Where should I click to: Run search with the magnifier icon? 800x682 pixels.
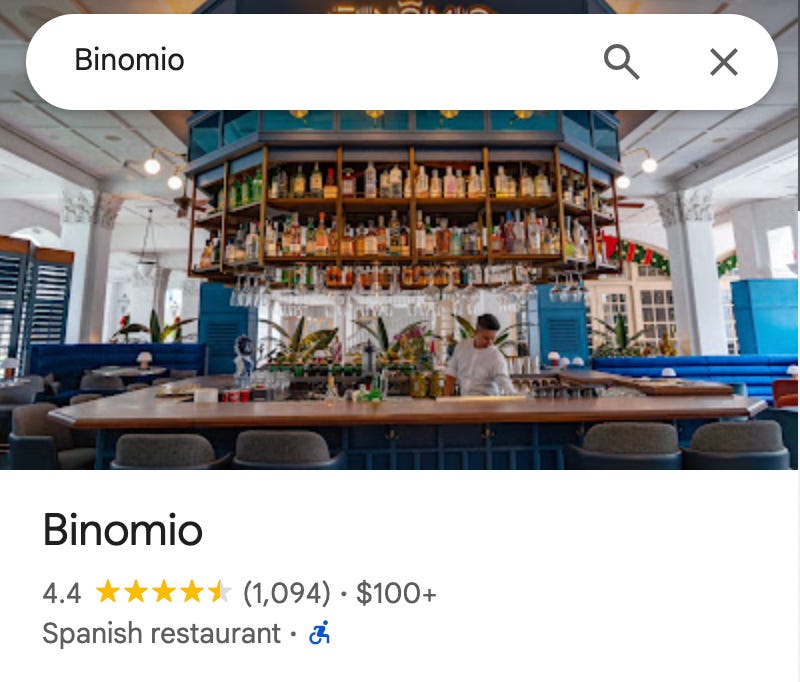click(x=621, y=62)
